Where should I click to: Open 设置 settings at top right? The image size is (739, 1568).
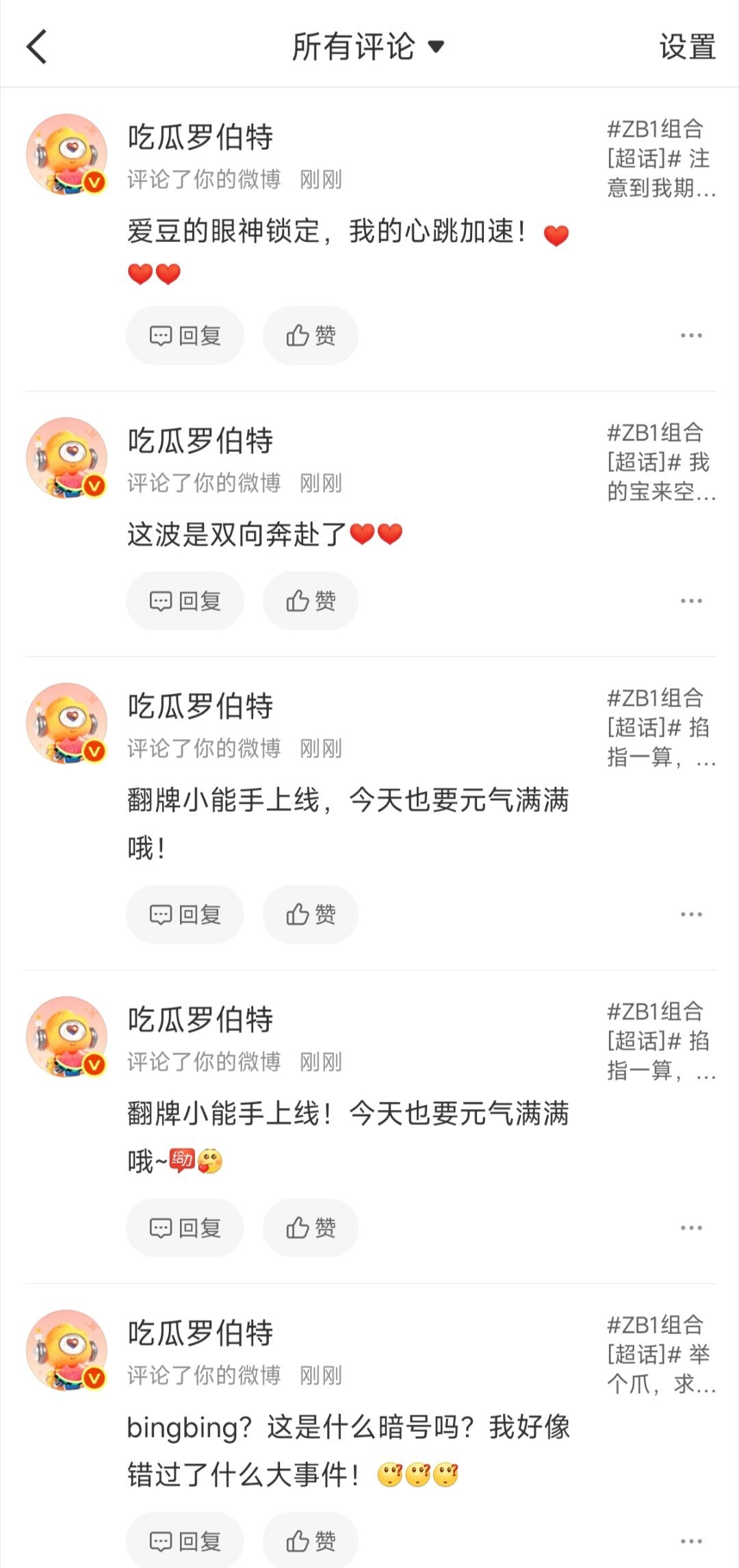coord(688,46)
